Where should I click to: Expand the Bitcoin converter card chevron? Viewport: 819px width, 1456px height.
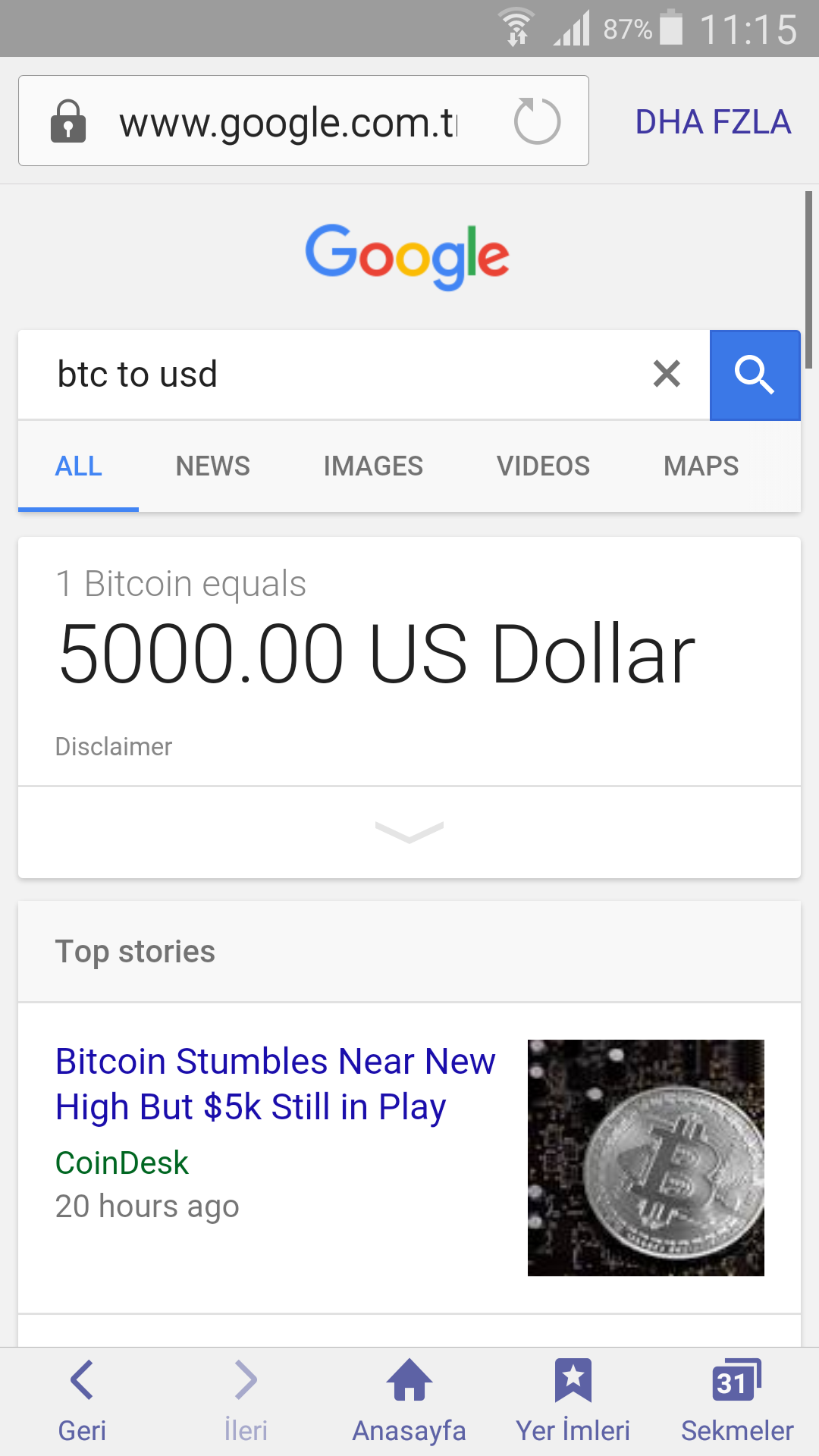(409, 832)
